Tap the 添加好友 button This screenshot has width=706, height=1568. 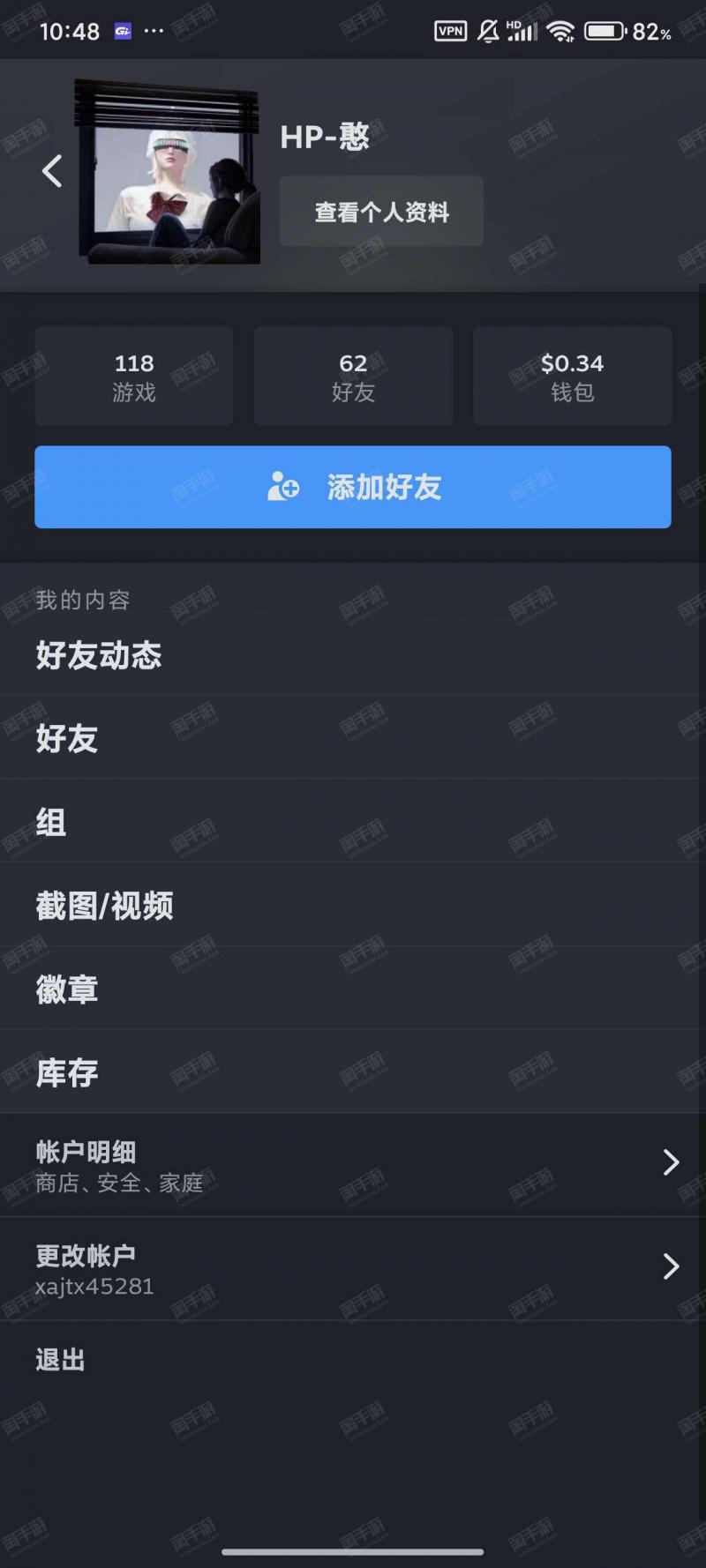pyautogui.click(x=353, y=487)
